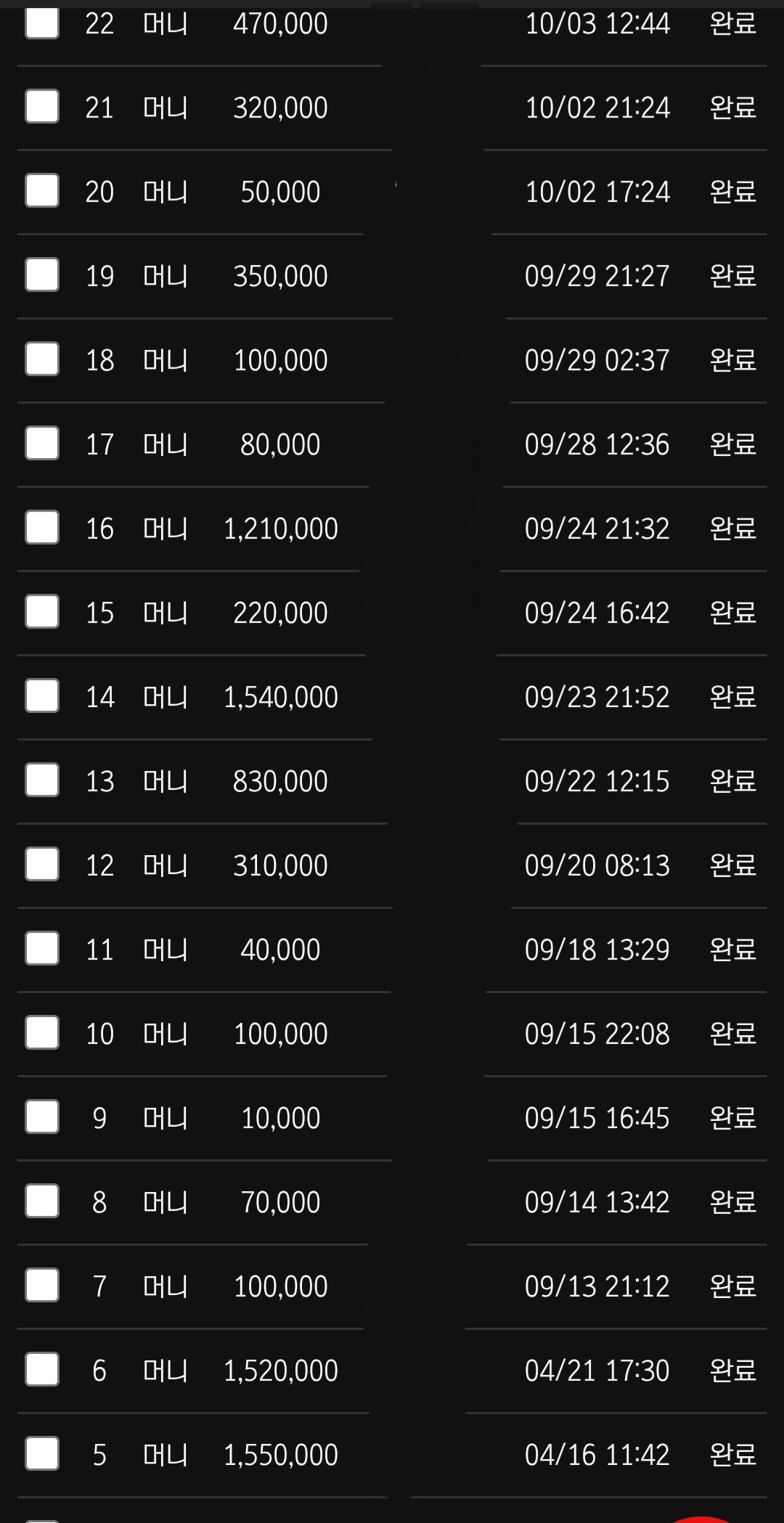
Task: Tick row 15 dated 09/24 16:42
Action: tap(42, 612)
